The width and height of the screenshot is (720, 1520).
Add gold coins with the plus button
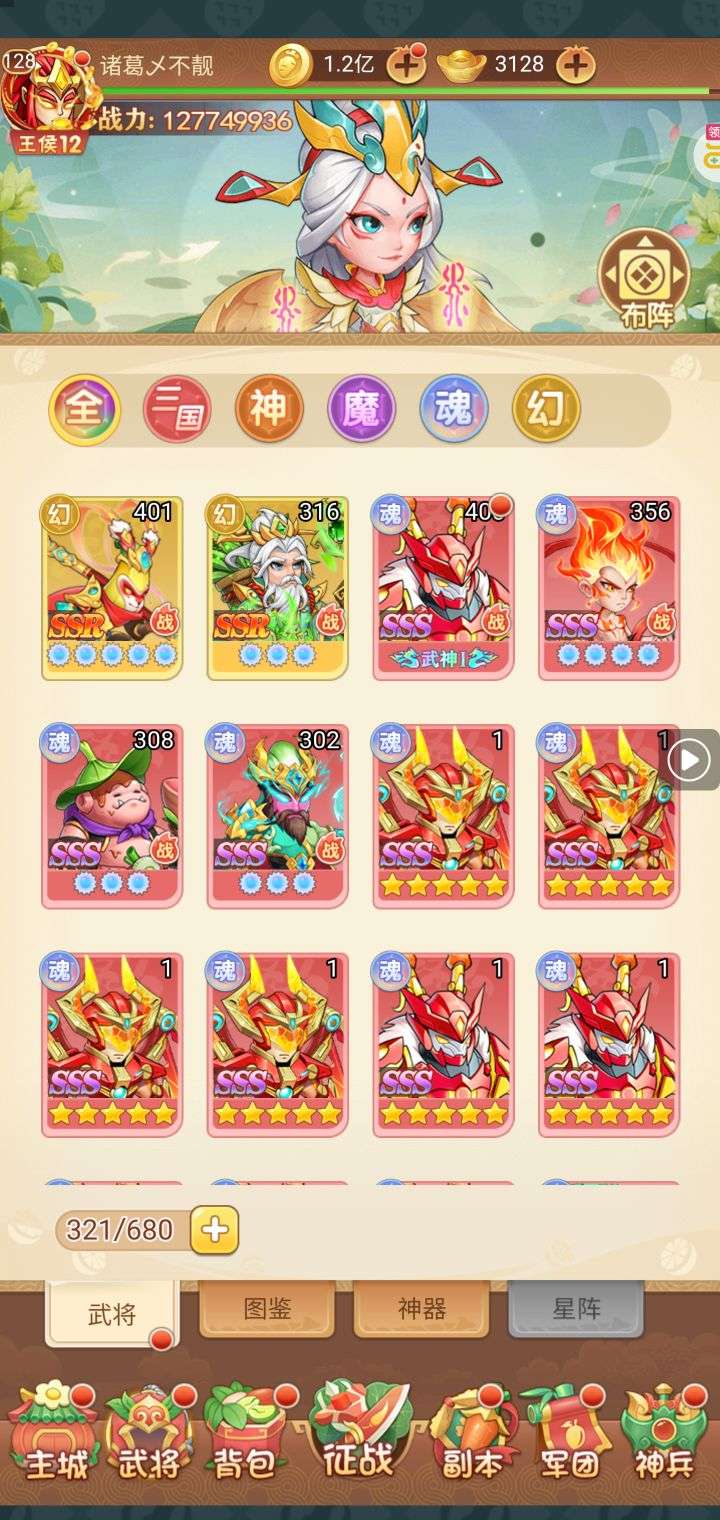click(406, 66)
